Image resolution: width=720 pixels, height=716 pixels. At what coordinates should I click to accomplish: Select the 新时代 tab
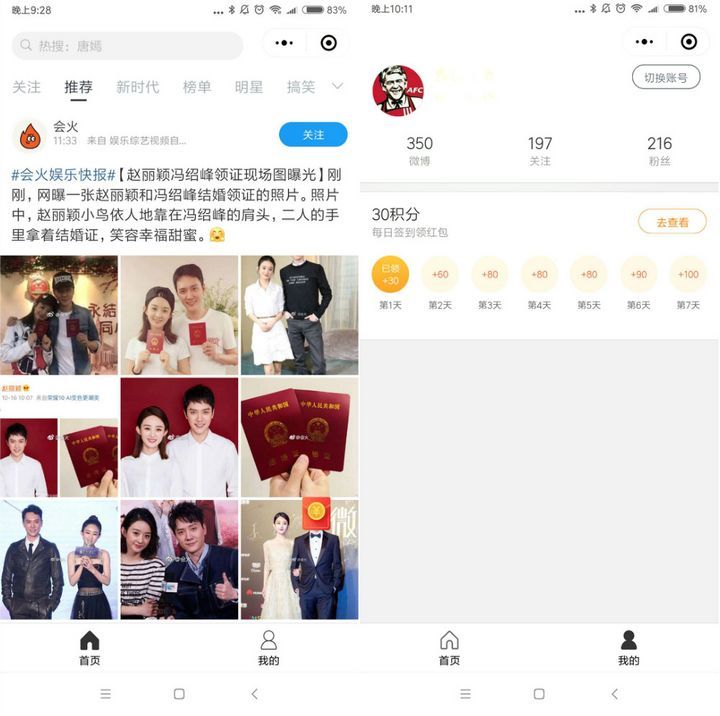click(x=137, y=87)
